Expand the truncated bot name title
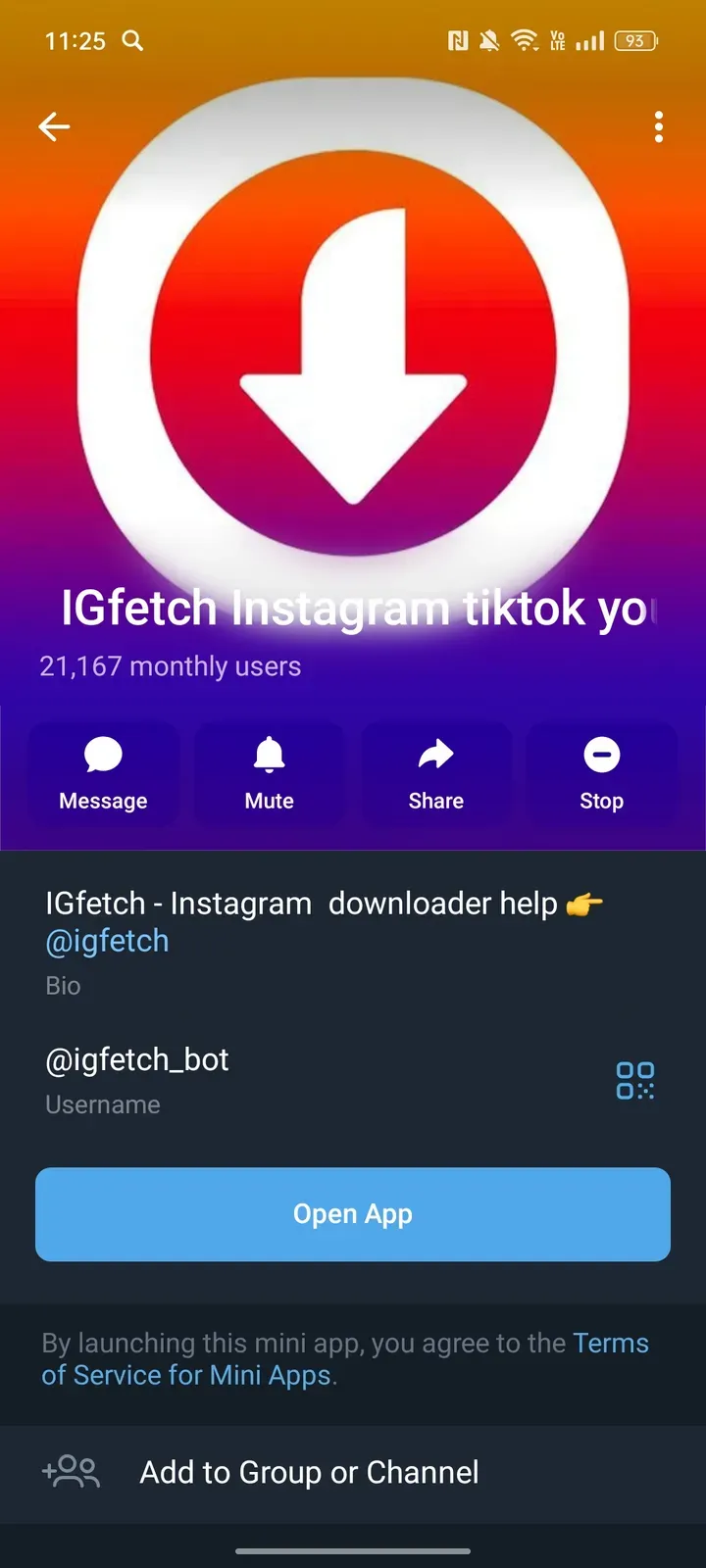This screenshot has width=706, height=1568. [x=353, y=608]
